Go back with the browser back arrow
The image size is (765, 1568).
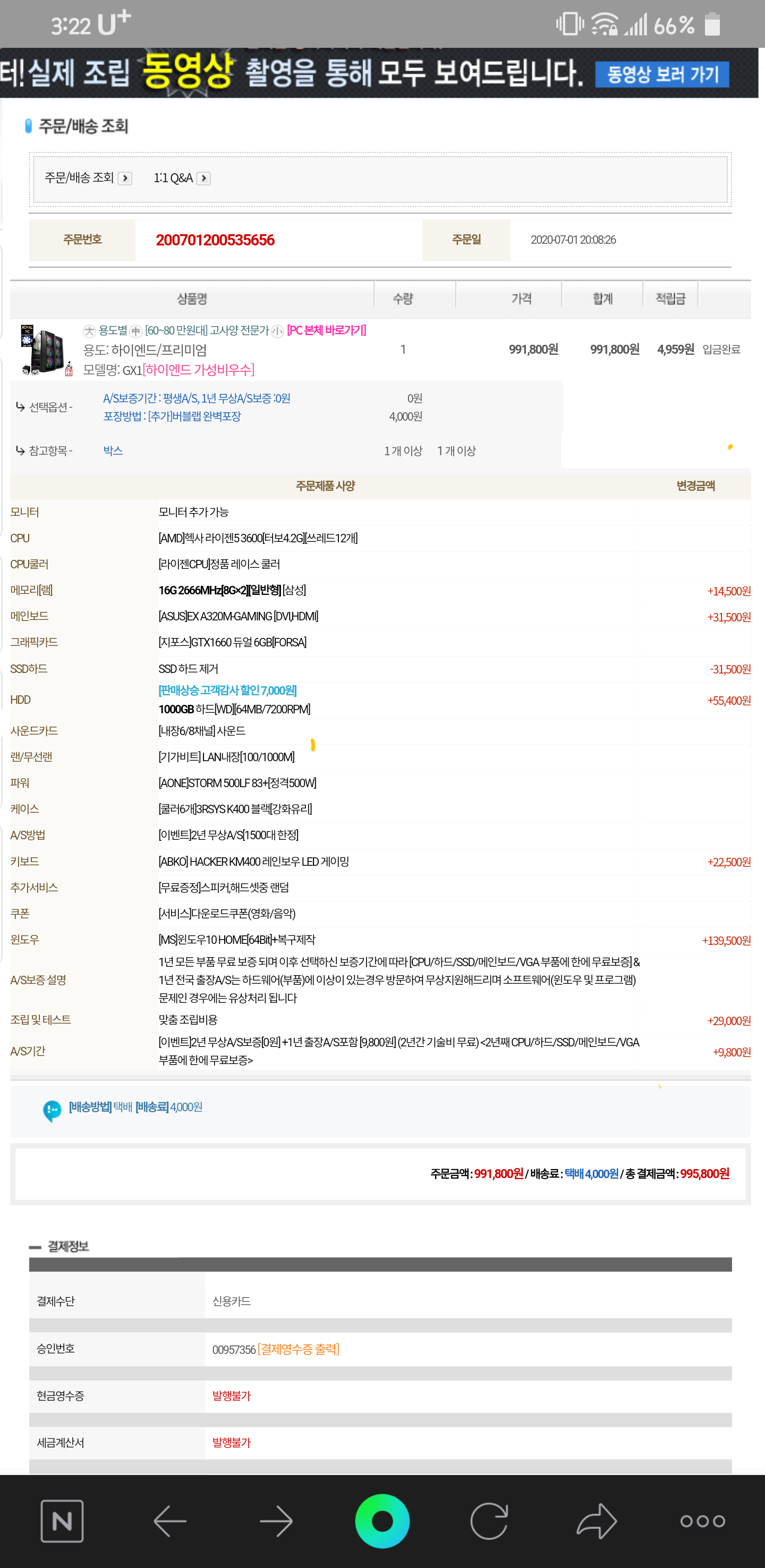[x=170, y=1521]
